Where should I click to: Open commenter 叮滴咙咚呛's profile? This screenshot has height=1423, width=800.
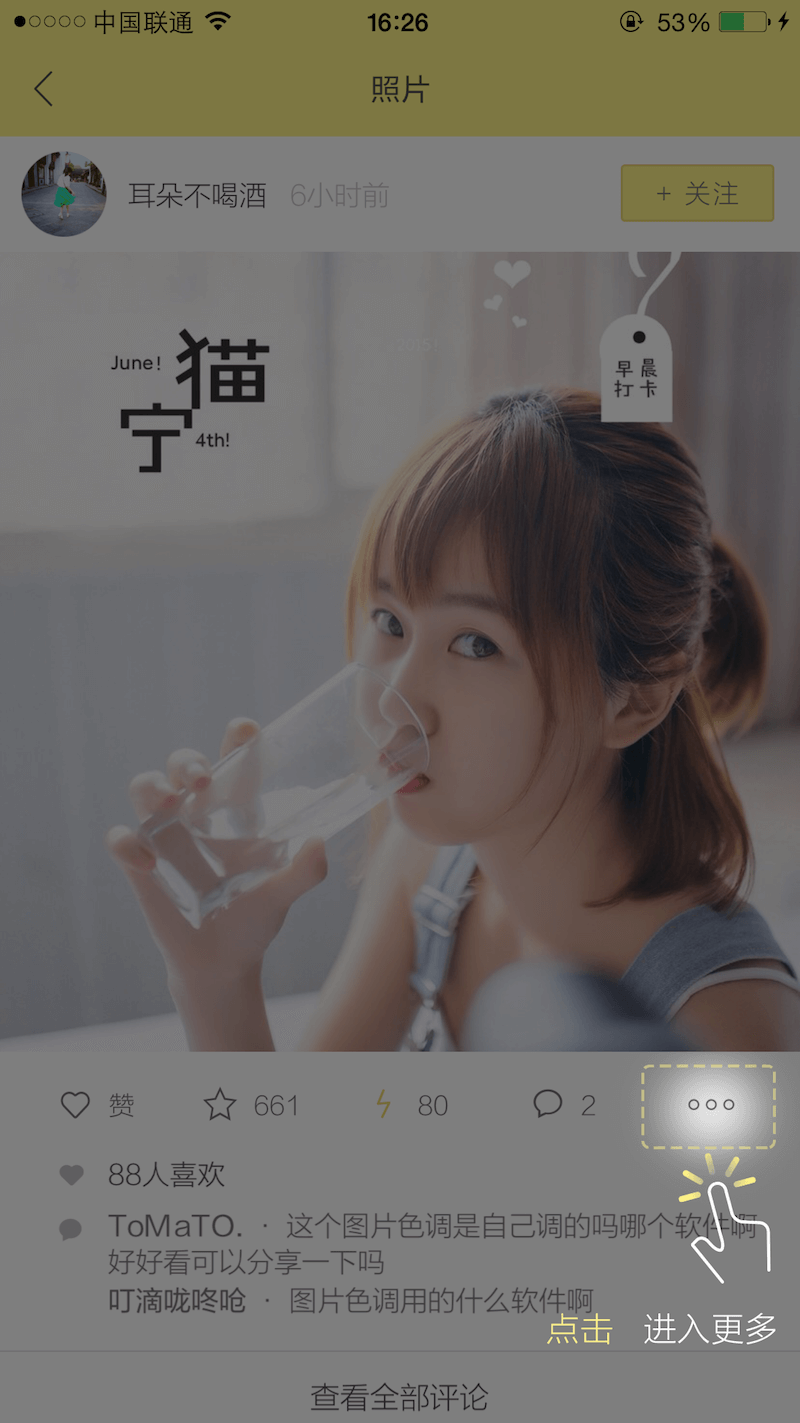click(177, 1300)
